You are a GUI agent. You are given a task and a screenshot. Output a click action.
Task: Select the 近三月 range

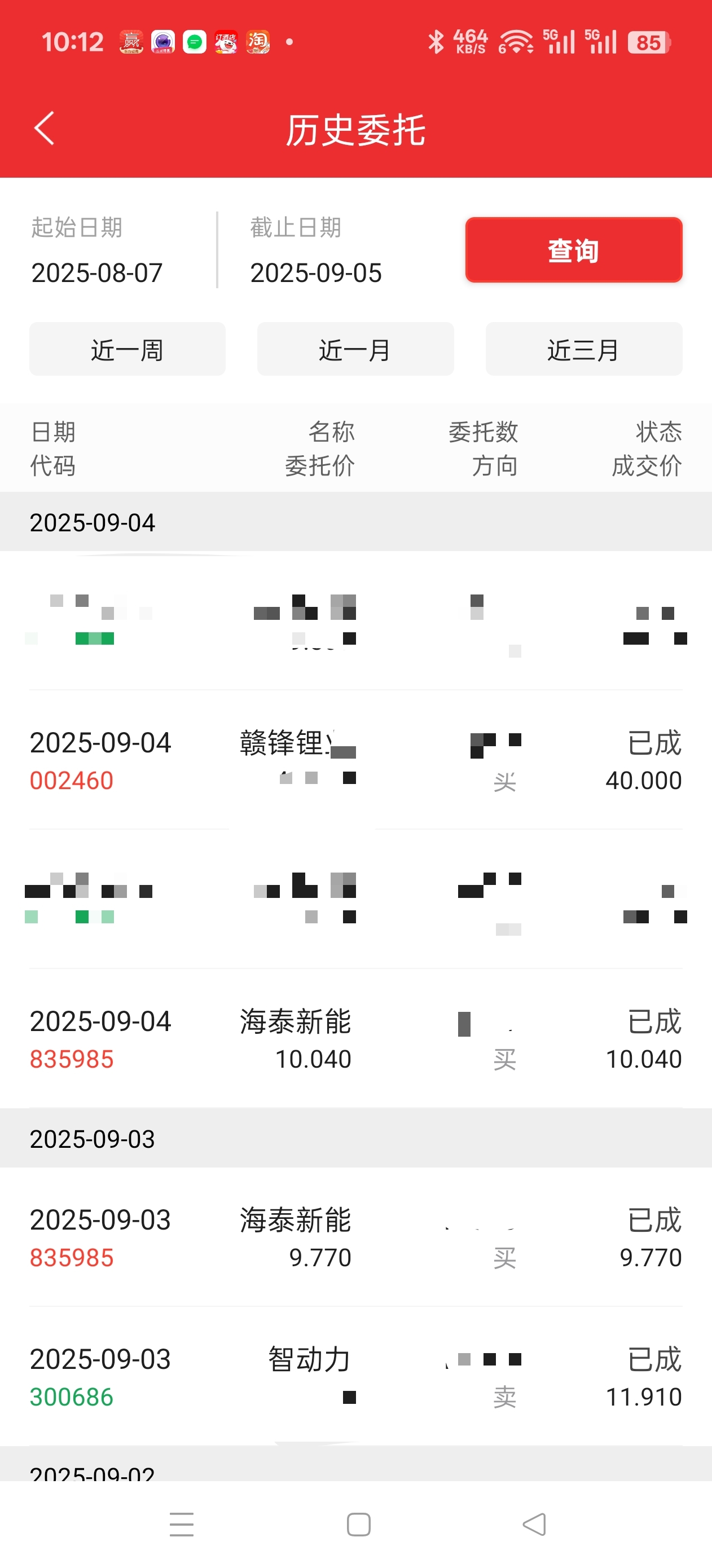[583, 349]
